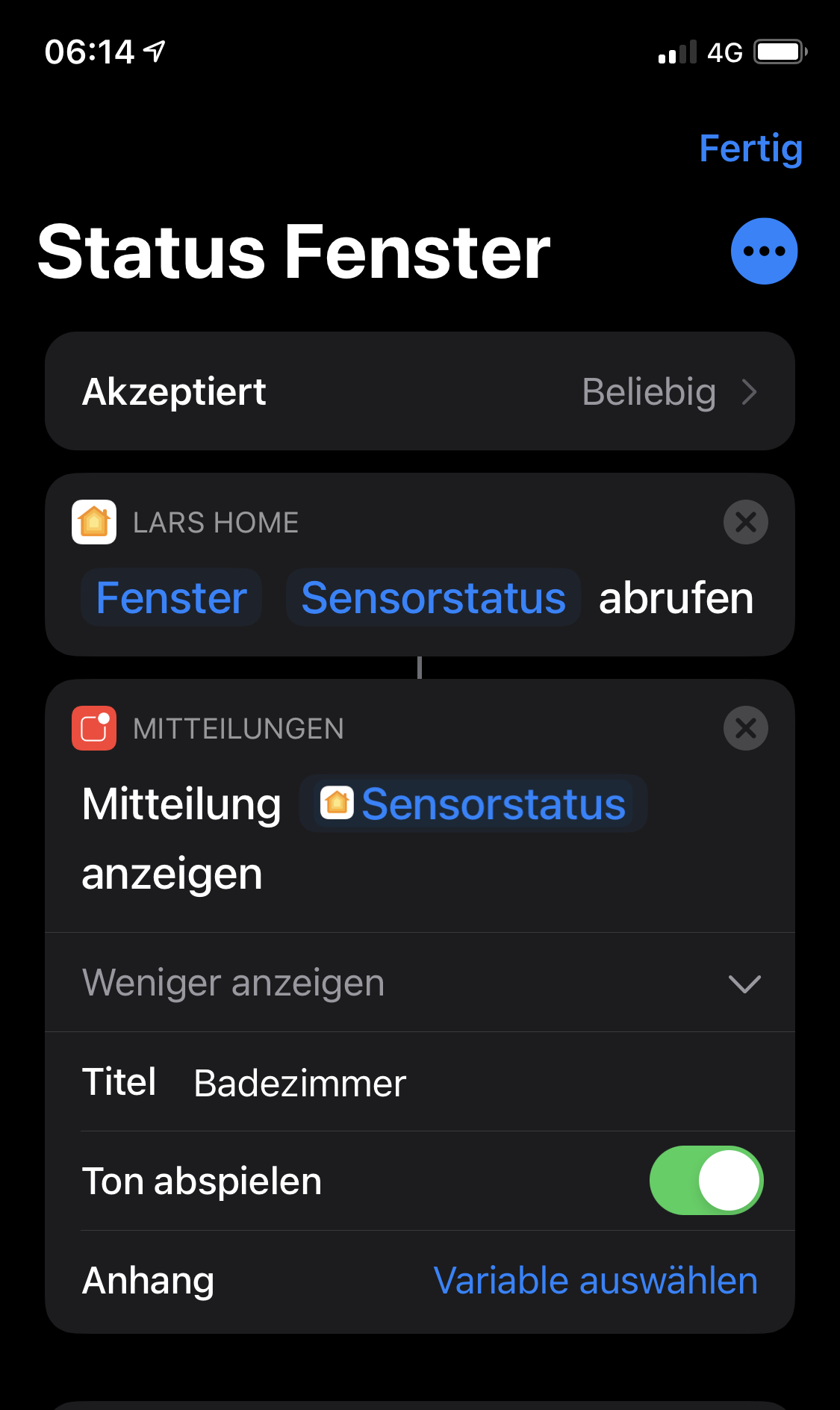Change the Fenster parameter
This screenshot has width=840, height=1410.
pyautogui.click(x=172, y=598)
